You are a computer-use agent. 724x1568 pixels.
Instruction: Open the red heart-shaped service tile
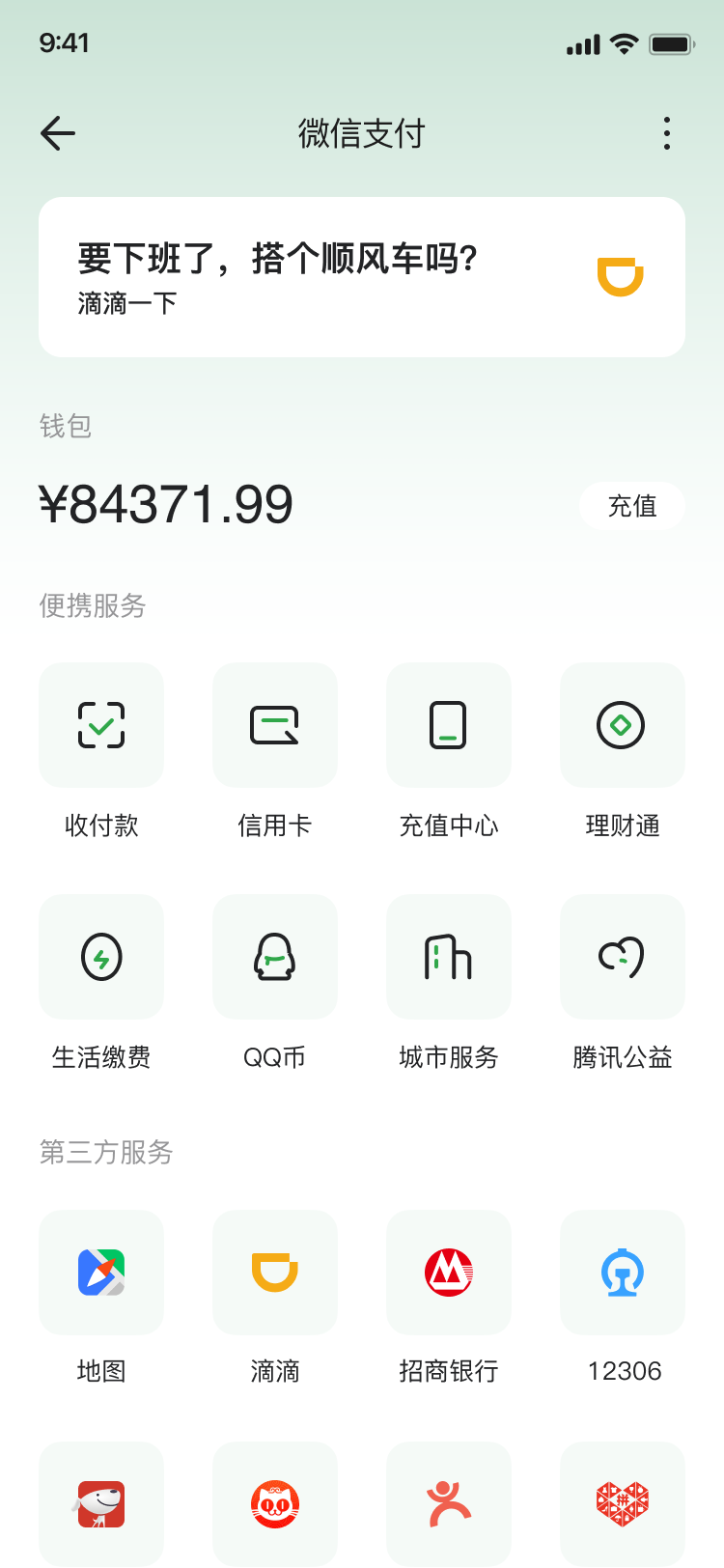pyautogui.click(x=623, y=1503)
